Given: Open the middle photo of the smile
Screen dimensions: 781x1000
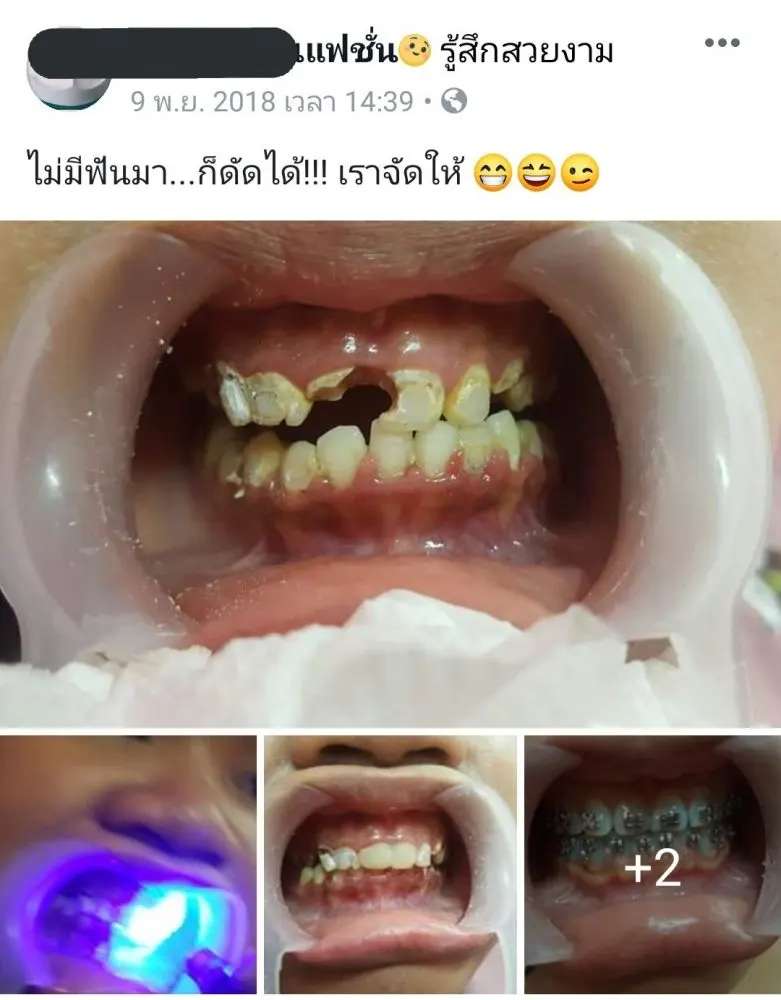Looking at the screenshot, I should point(390,865).
